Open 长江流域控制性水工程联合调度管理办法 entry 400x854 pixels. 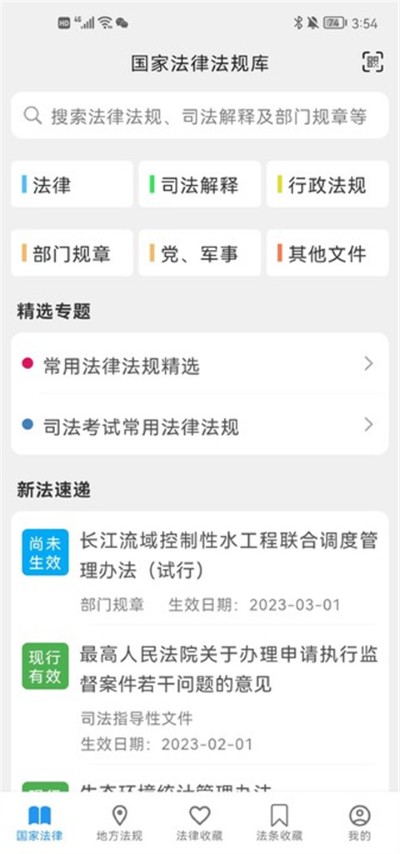[200, 570]
